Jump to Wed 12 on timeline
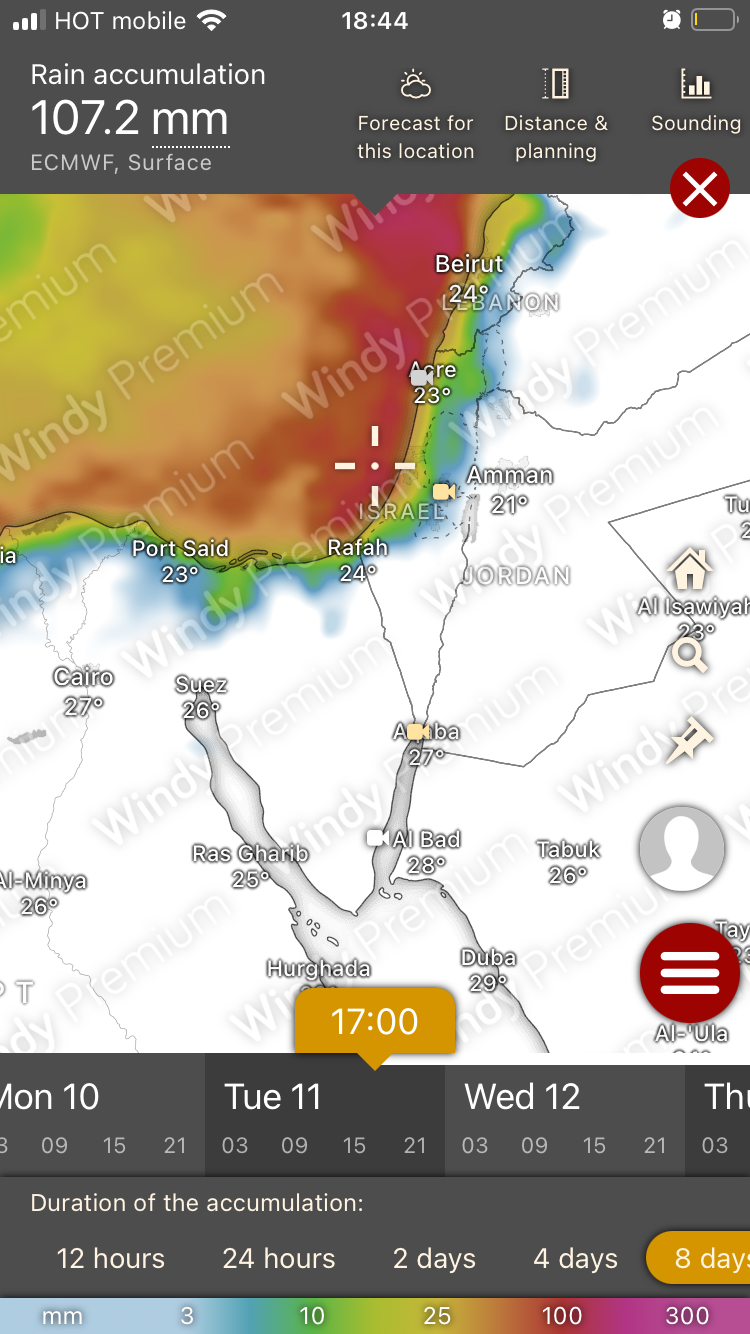Screen dimensions: 750x1334 point(522,1097)
